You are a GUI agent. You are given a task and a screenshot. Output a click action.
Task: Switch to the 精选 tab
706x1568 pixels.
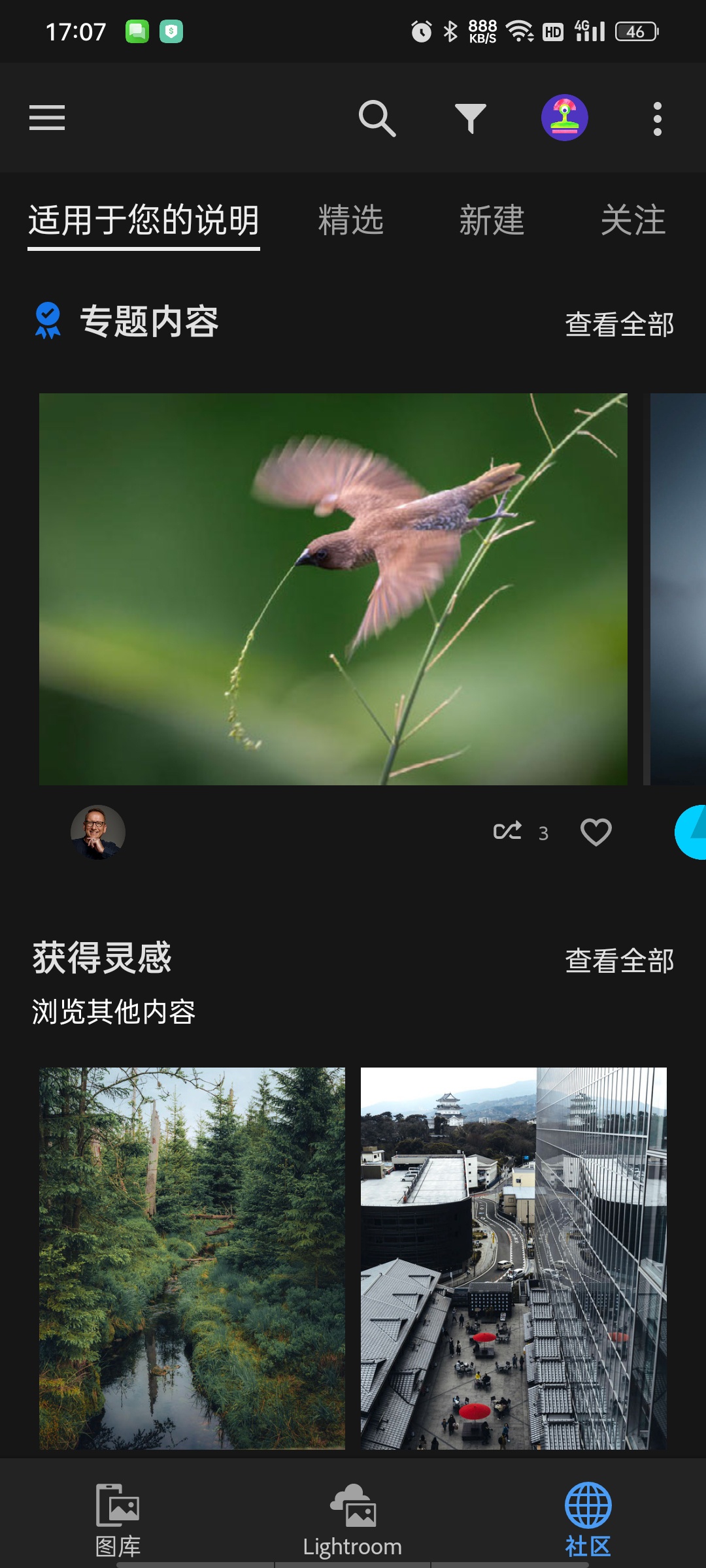pos(351,220)
